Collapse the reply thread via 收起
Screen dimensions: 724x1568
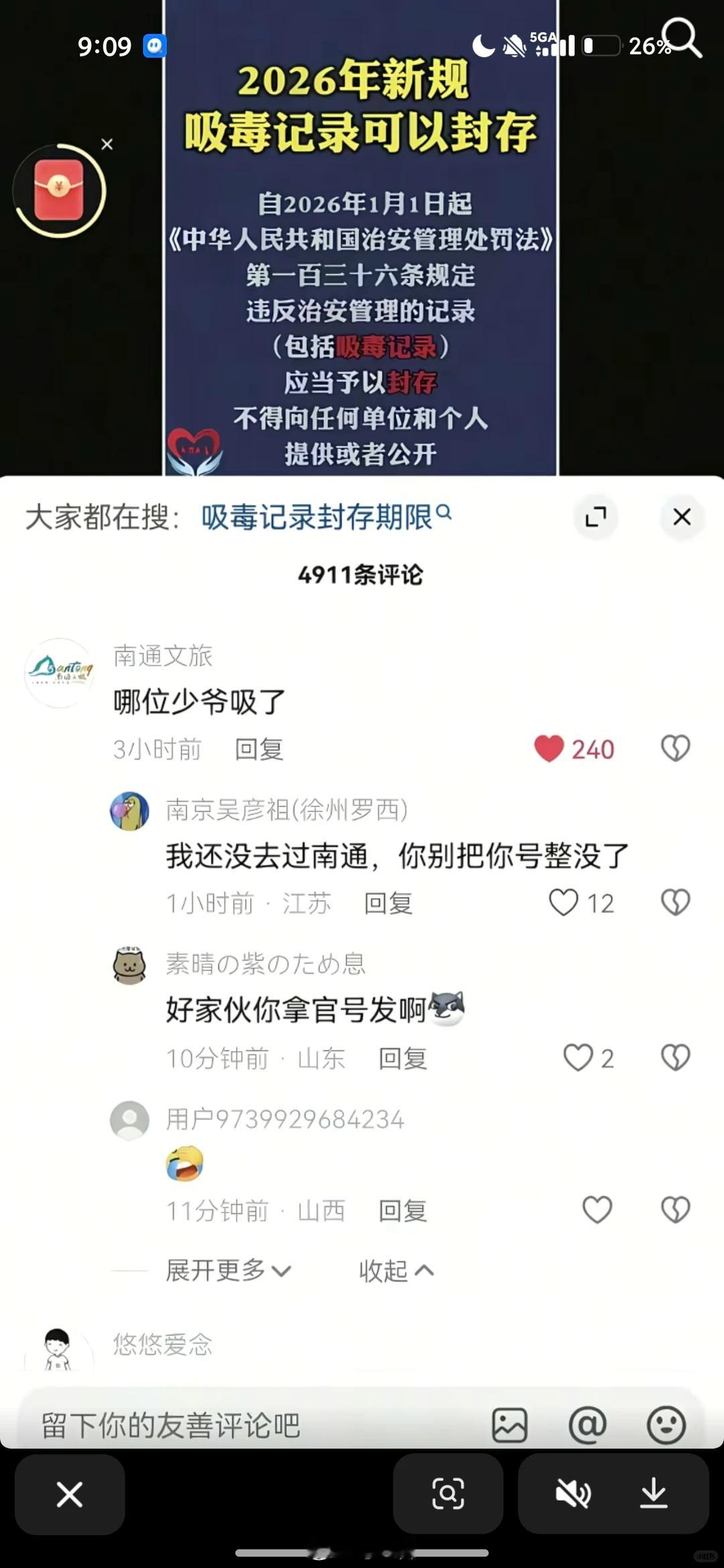pyautogui.click(x=396, y=1270)
